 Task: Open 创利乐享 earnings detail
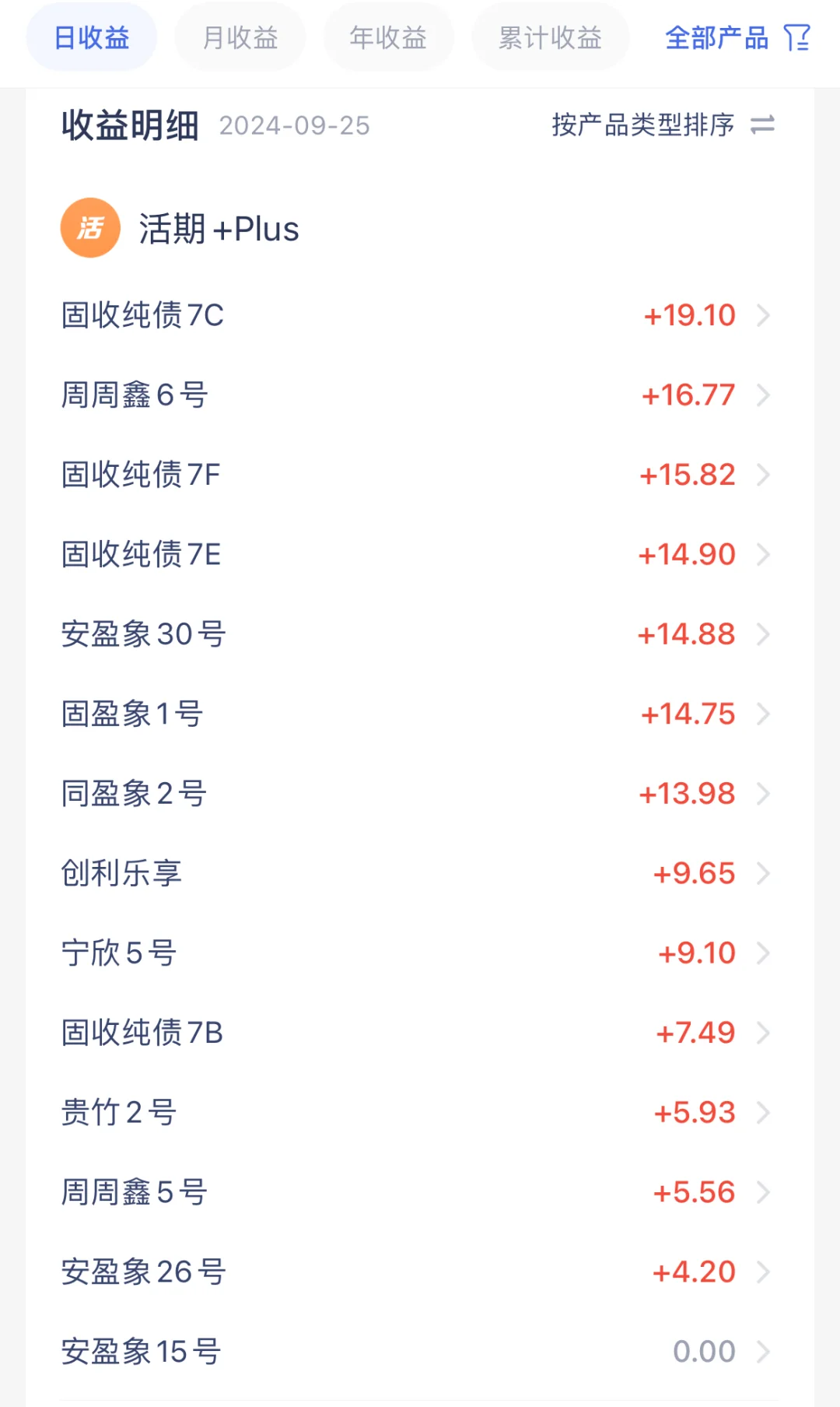pos(418,874)
